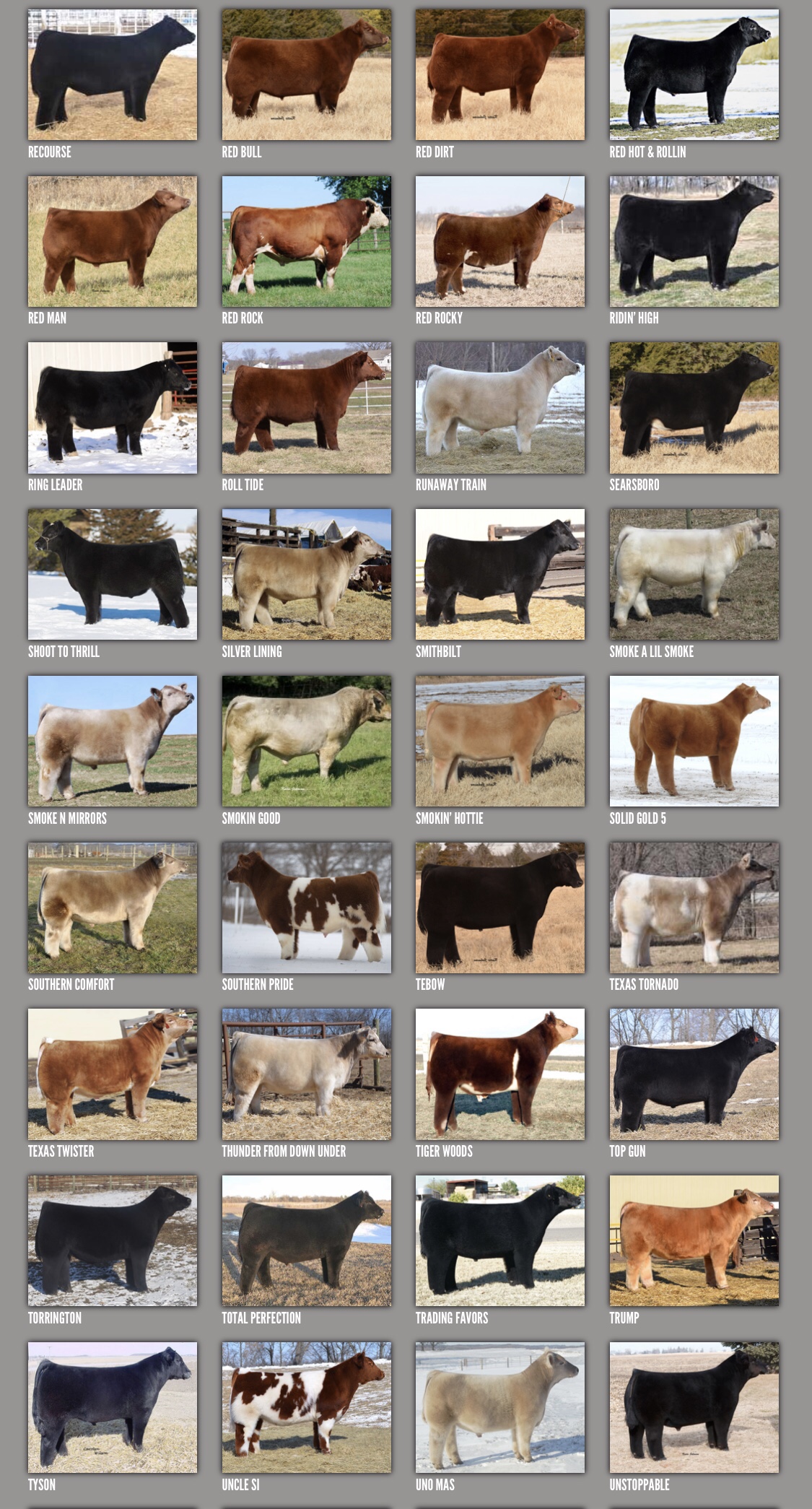The image size is (812, 1509).
Task: View Smoke N Mirrors details
Action: pos(112,742)
